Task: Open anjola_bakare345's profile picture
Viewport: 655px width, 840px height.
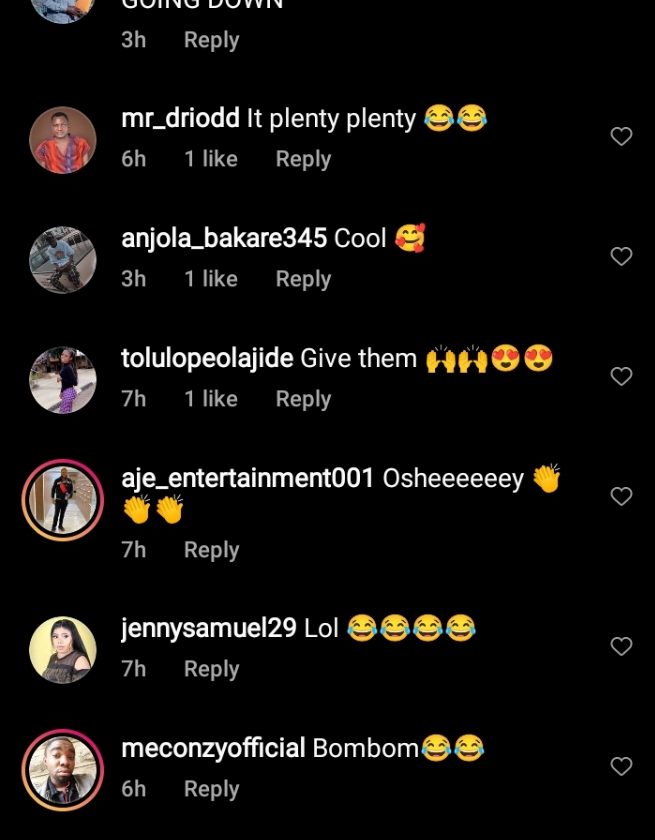Action: coord(63,261)
